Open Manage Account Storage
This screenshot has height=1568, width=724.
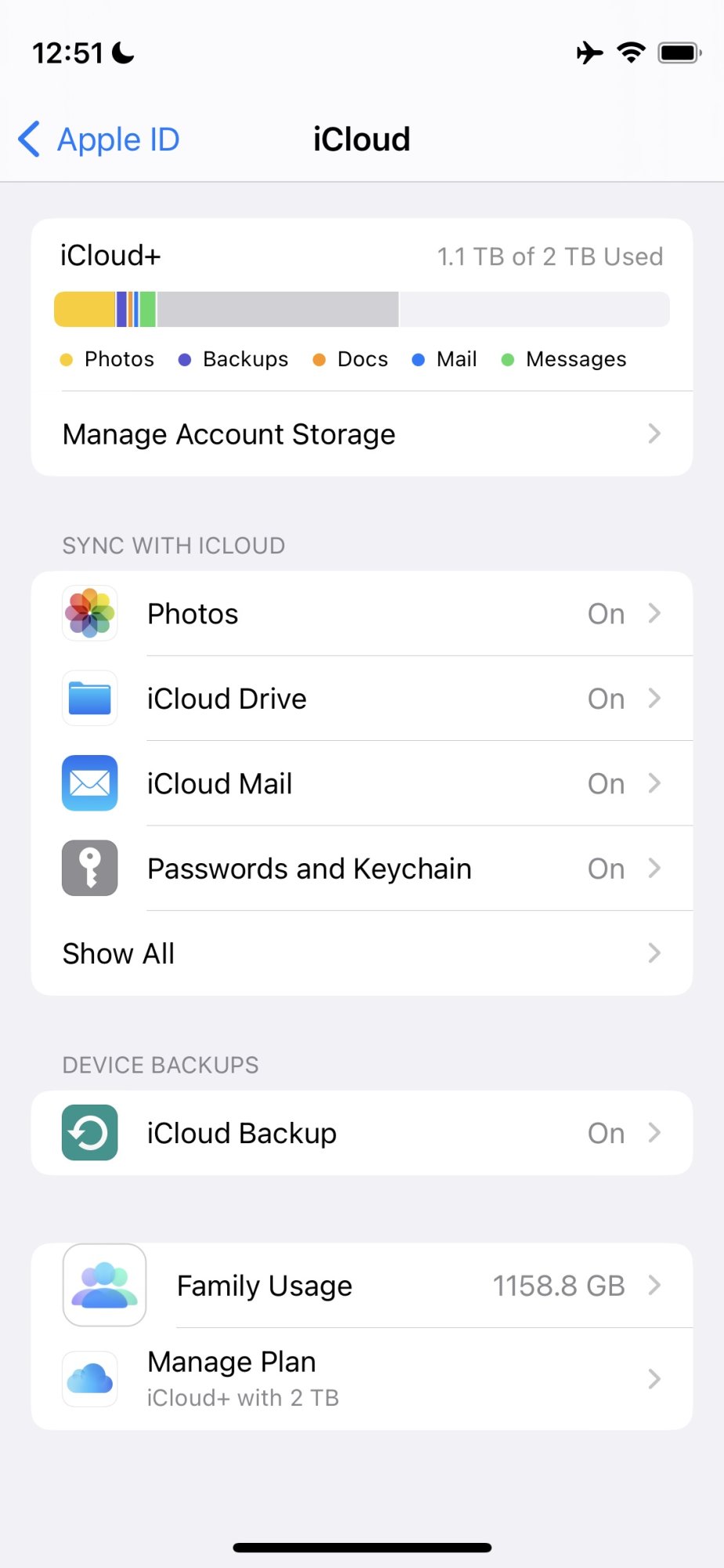click(361, 434)
